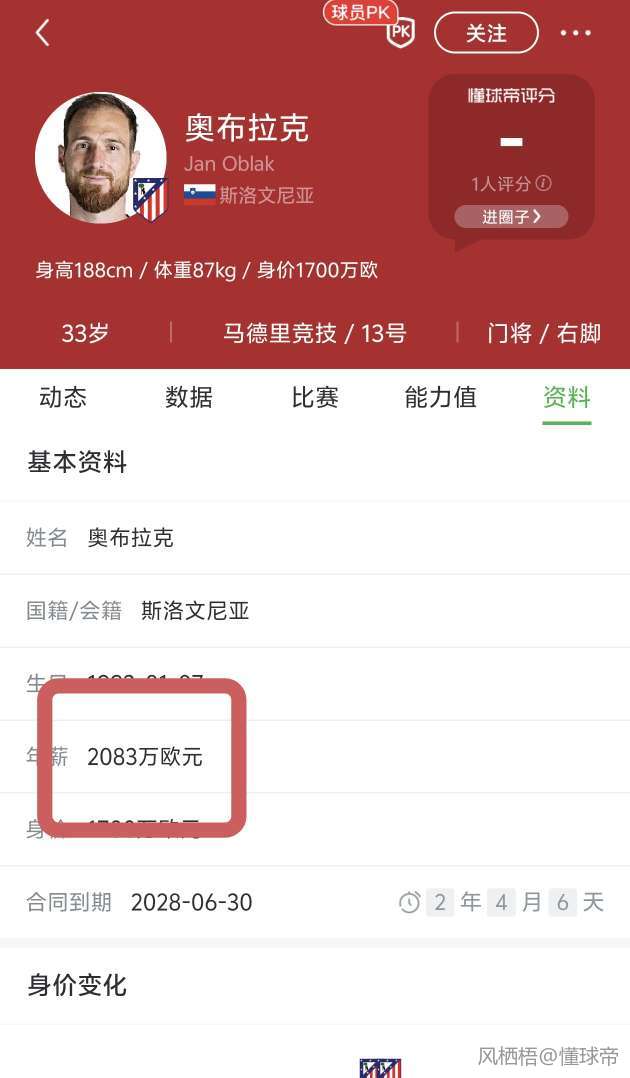The height and width of the screenshot is (1078, 630).
Task: Open Jan Oblak's profile photo
Action: [100, 157]
